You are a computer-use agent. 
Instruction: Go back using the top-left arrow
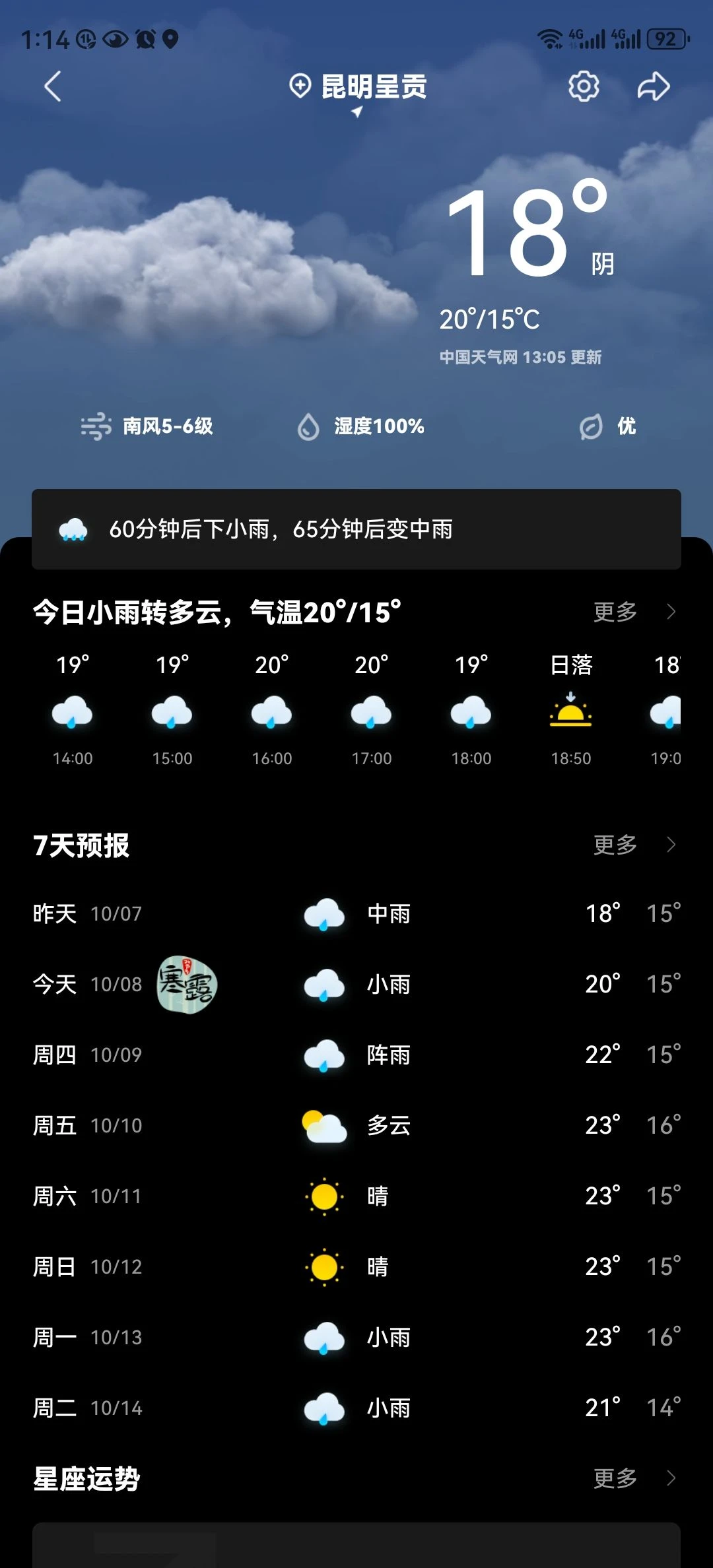(53, 86)
